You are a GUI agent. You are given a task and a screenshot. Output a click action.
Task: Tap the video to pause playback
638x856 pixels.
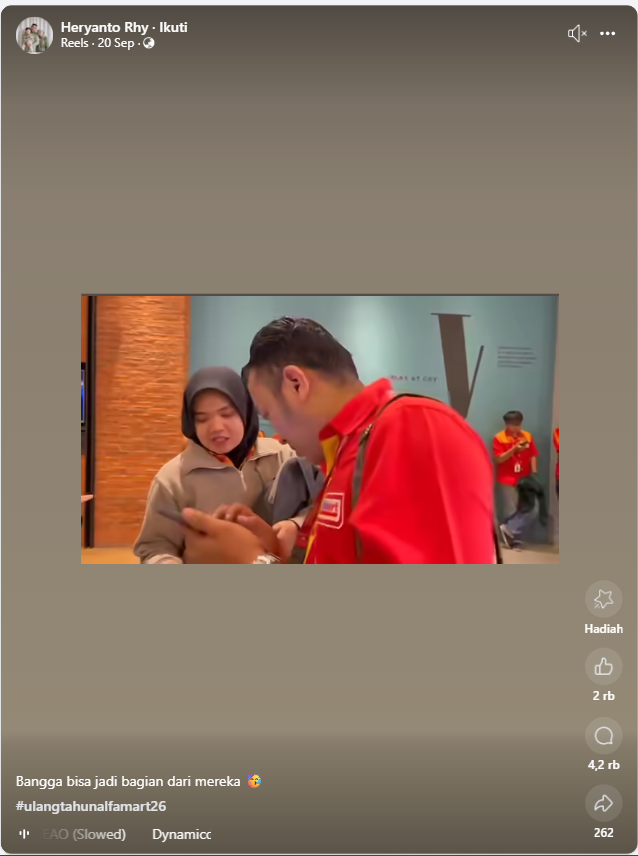click(319, 429)
